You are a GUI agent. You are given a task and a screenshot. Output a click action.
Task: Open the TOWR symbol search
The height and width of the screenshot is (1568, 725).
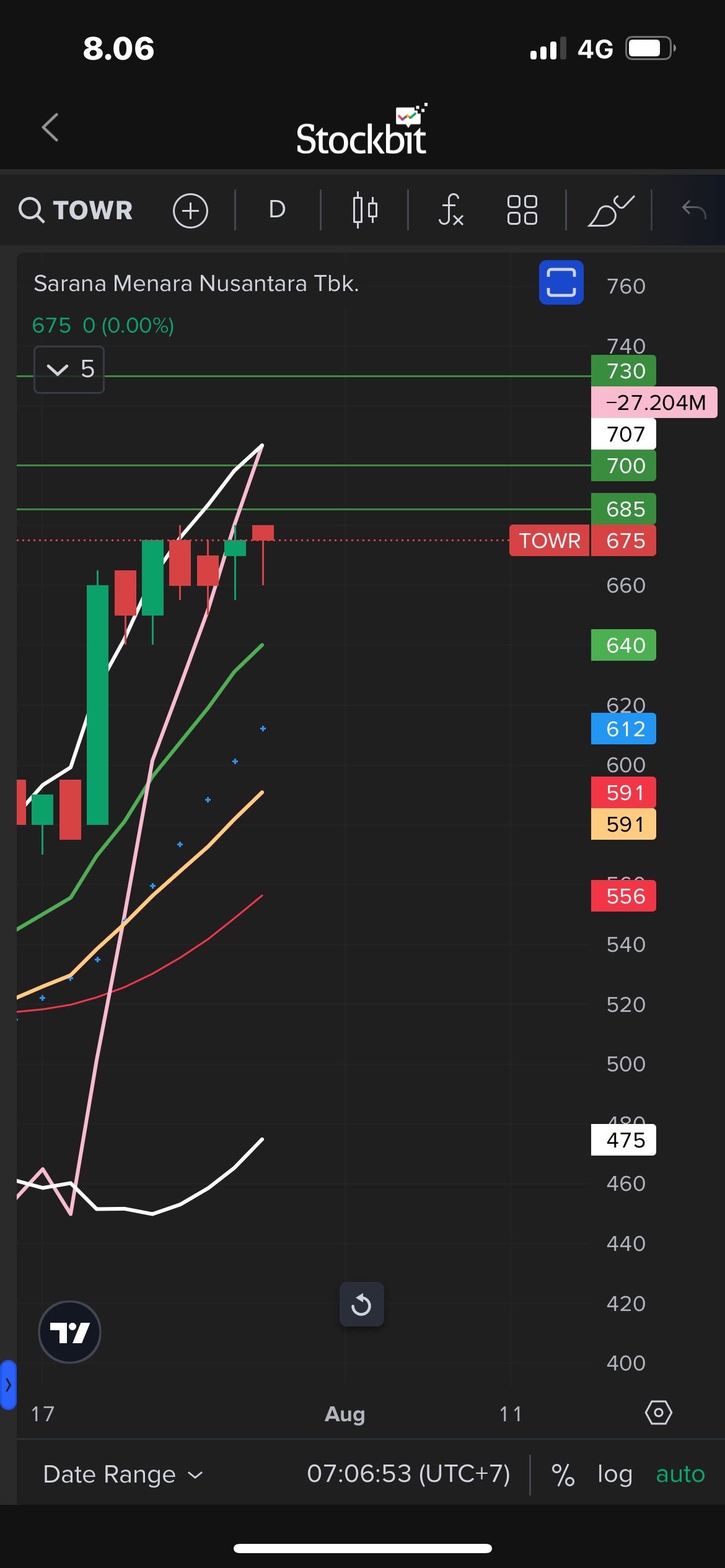(x=76, y=210)
